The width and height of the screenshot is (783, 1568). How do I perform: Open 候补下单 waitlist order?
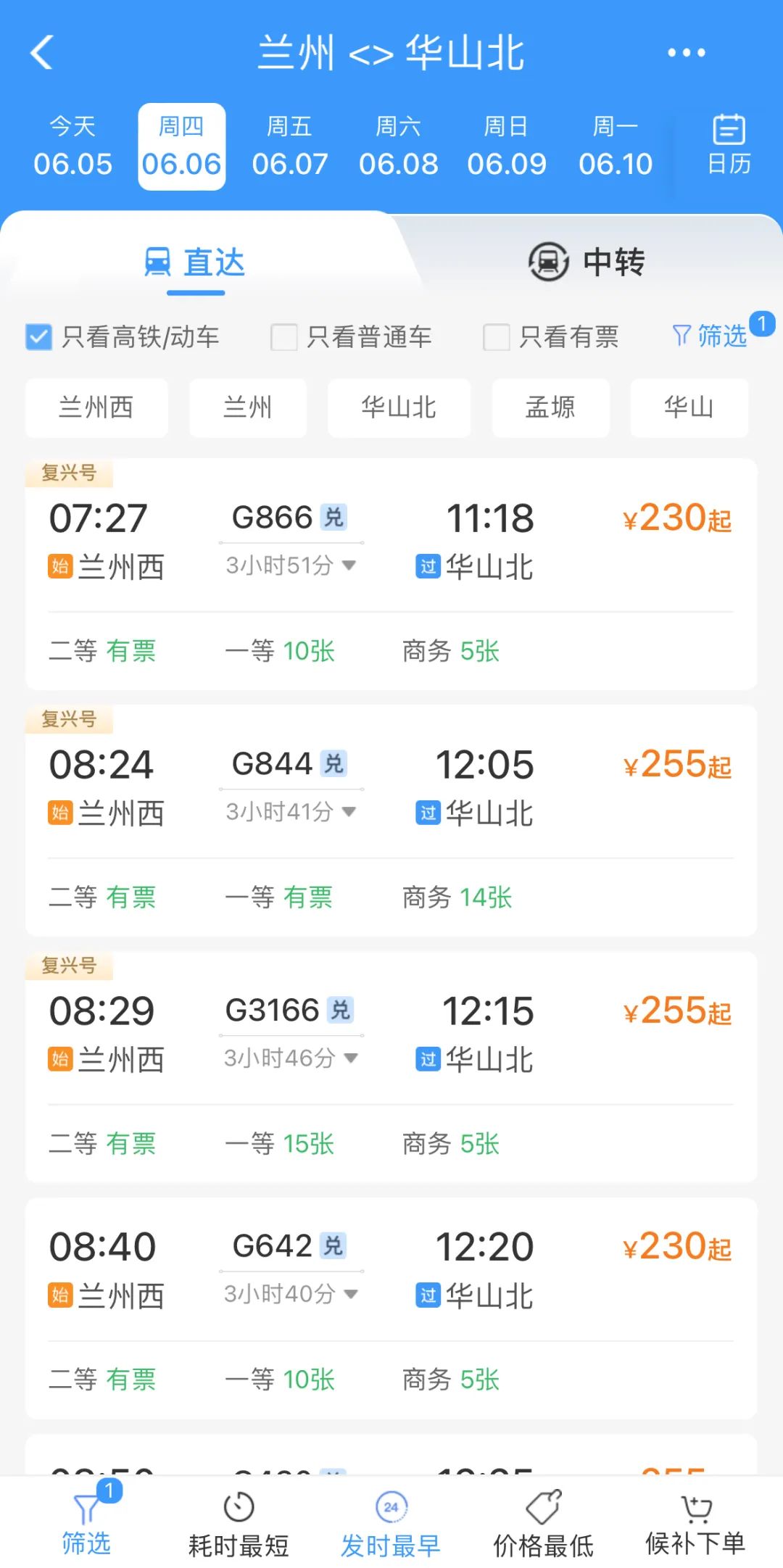pos(695,1525)
